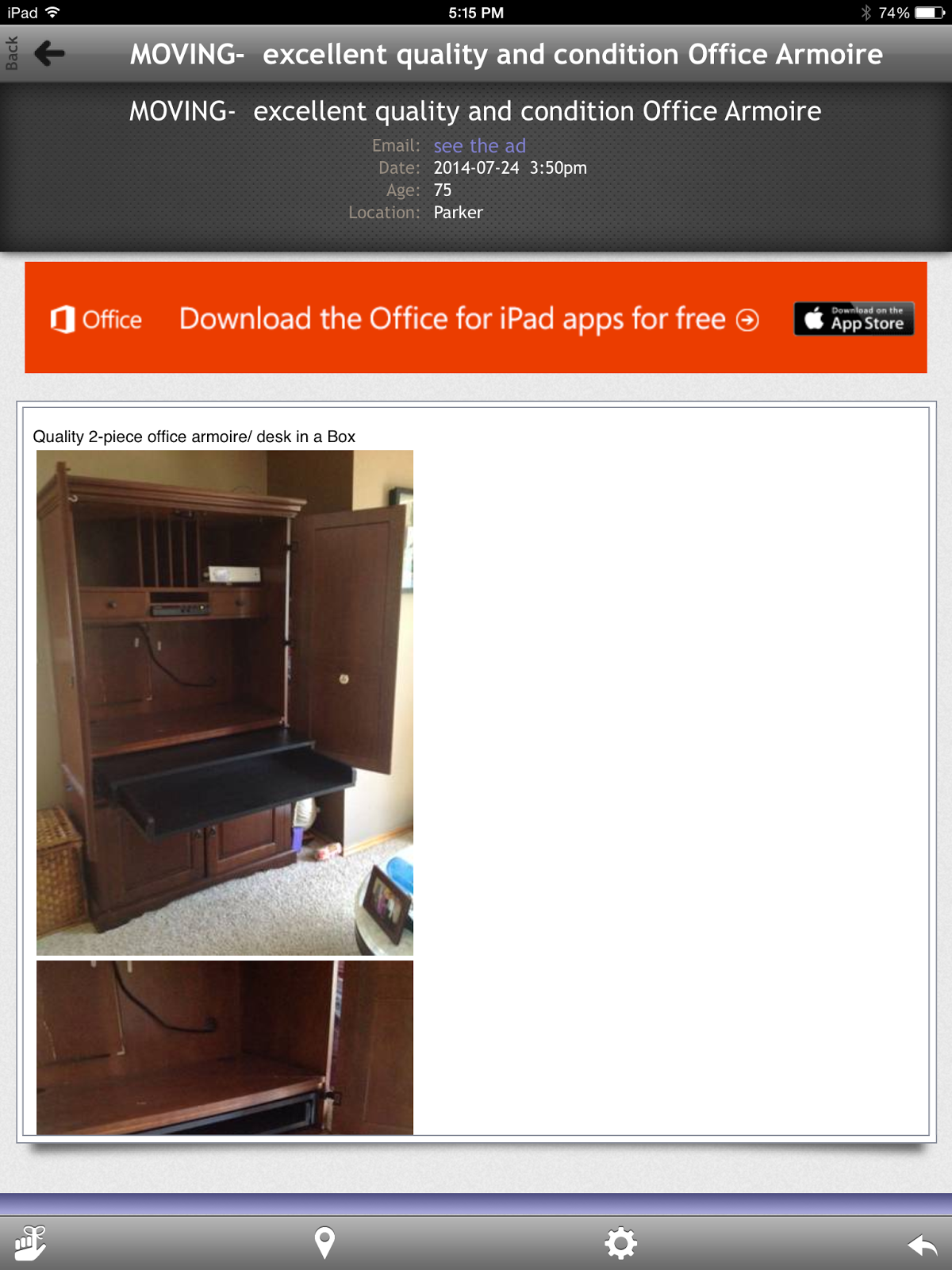Open the first armoire photo

225,702
